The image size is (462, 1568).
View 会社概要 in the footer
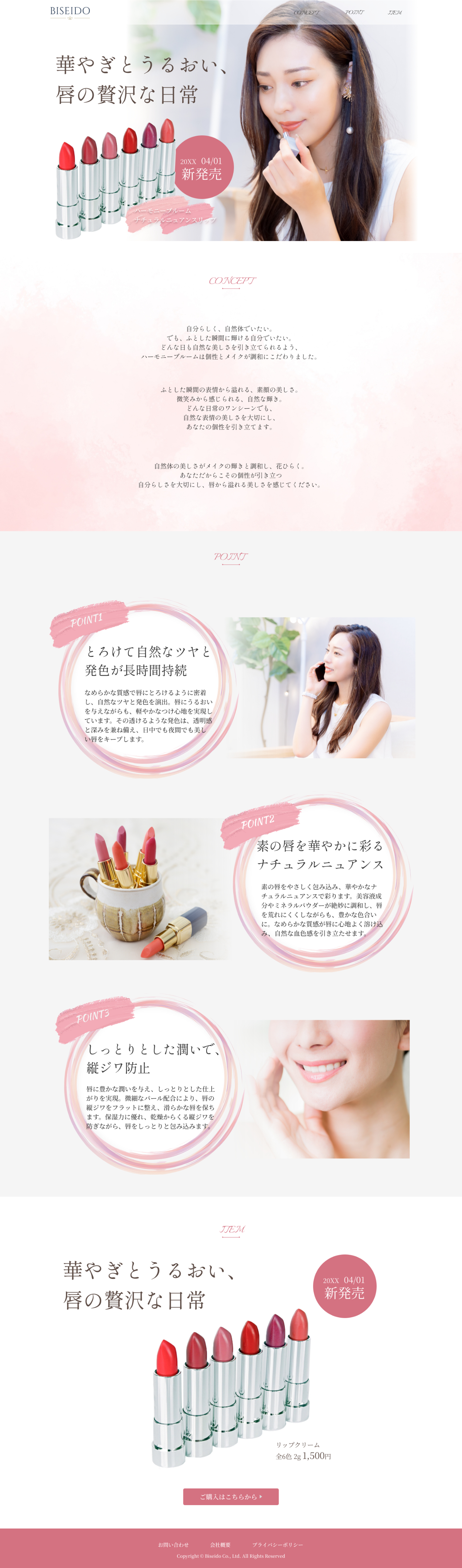pyautogui.click(x=220, y=1544)
